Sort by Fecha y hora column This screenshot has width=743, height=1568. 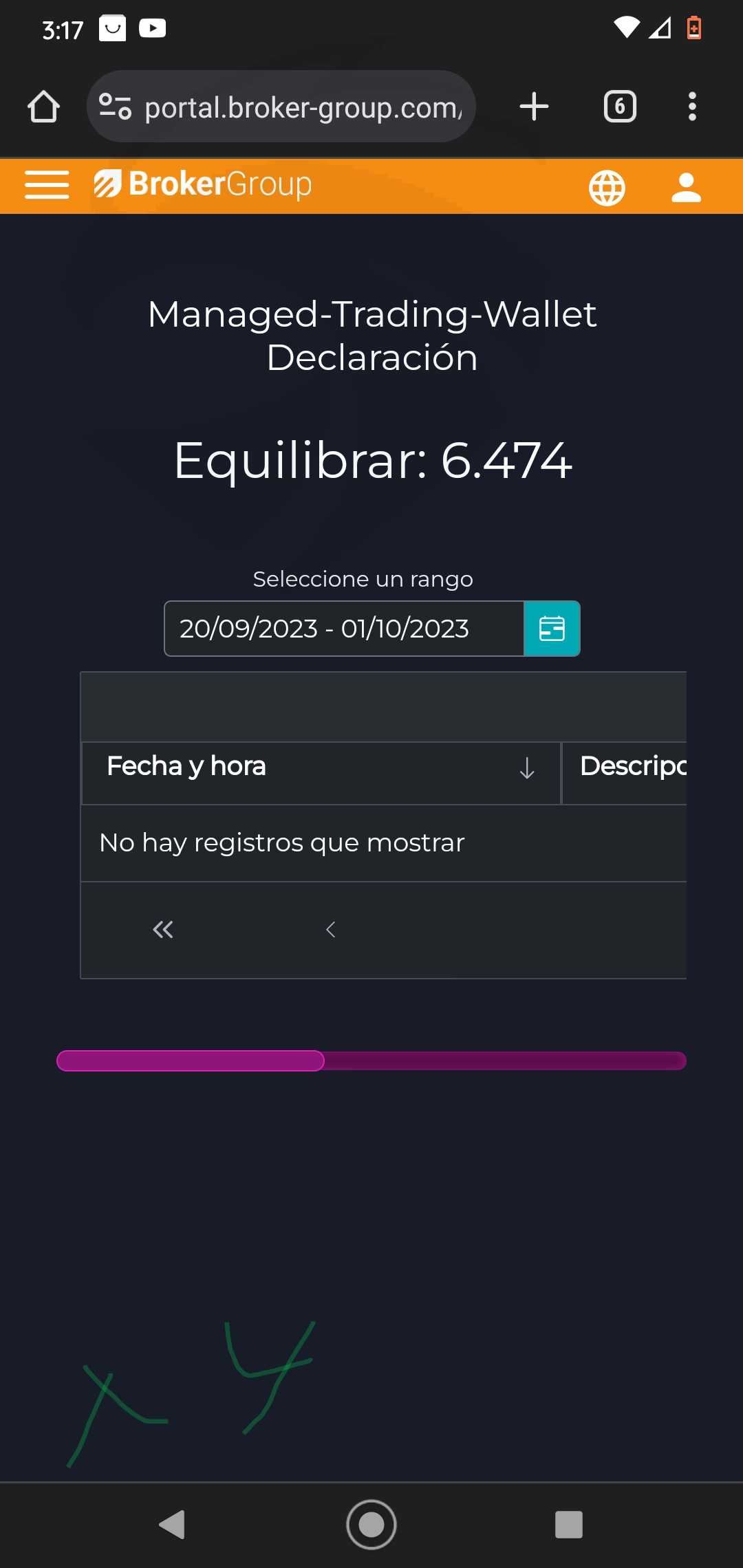pyautogui.click(x=321, y=767)
